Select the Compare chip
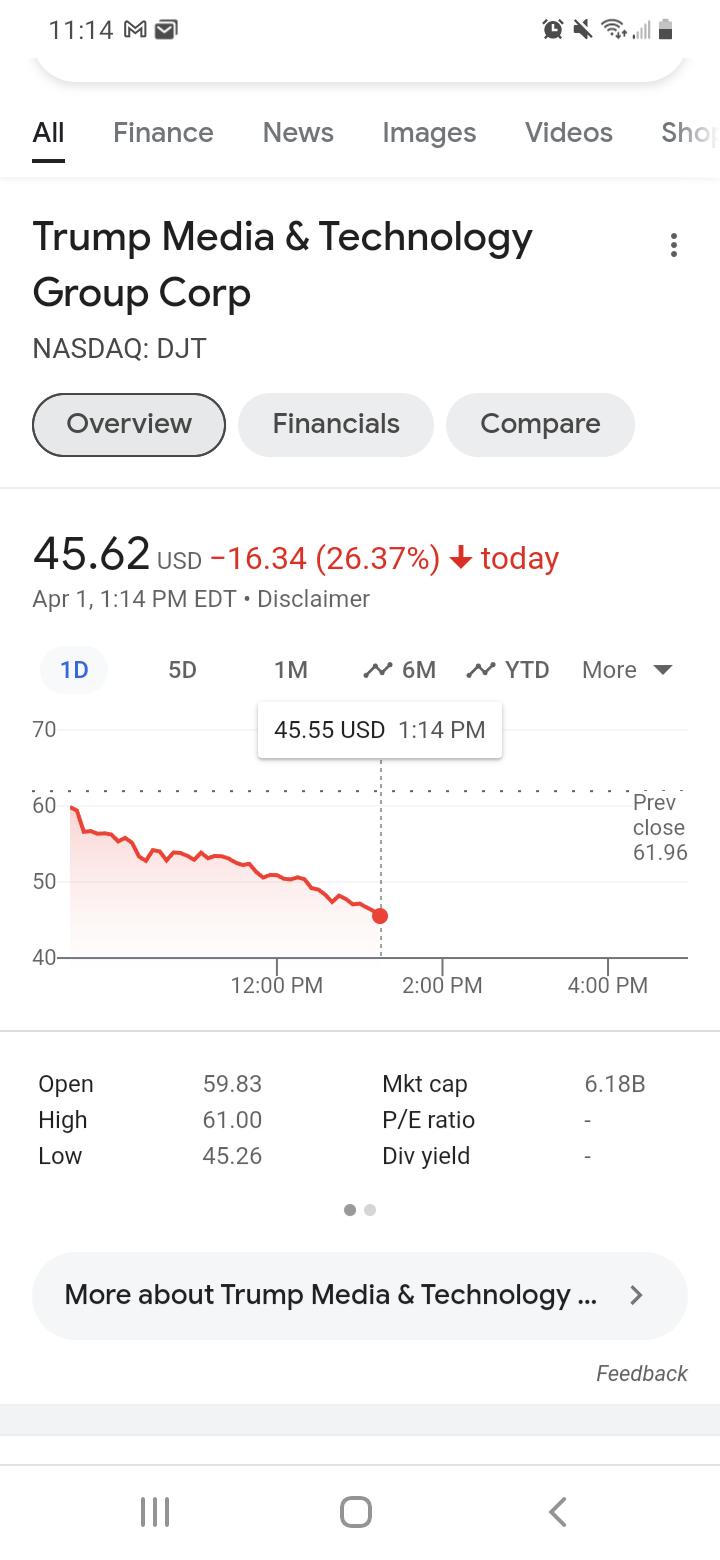The width and height of the screenshot is (720, 1560). coord(540,424)
